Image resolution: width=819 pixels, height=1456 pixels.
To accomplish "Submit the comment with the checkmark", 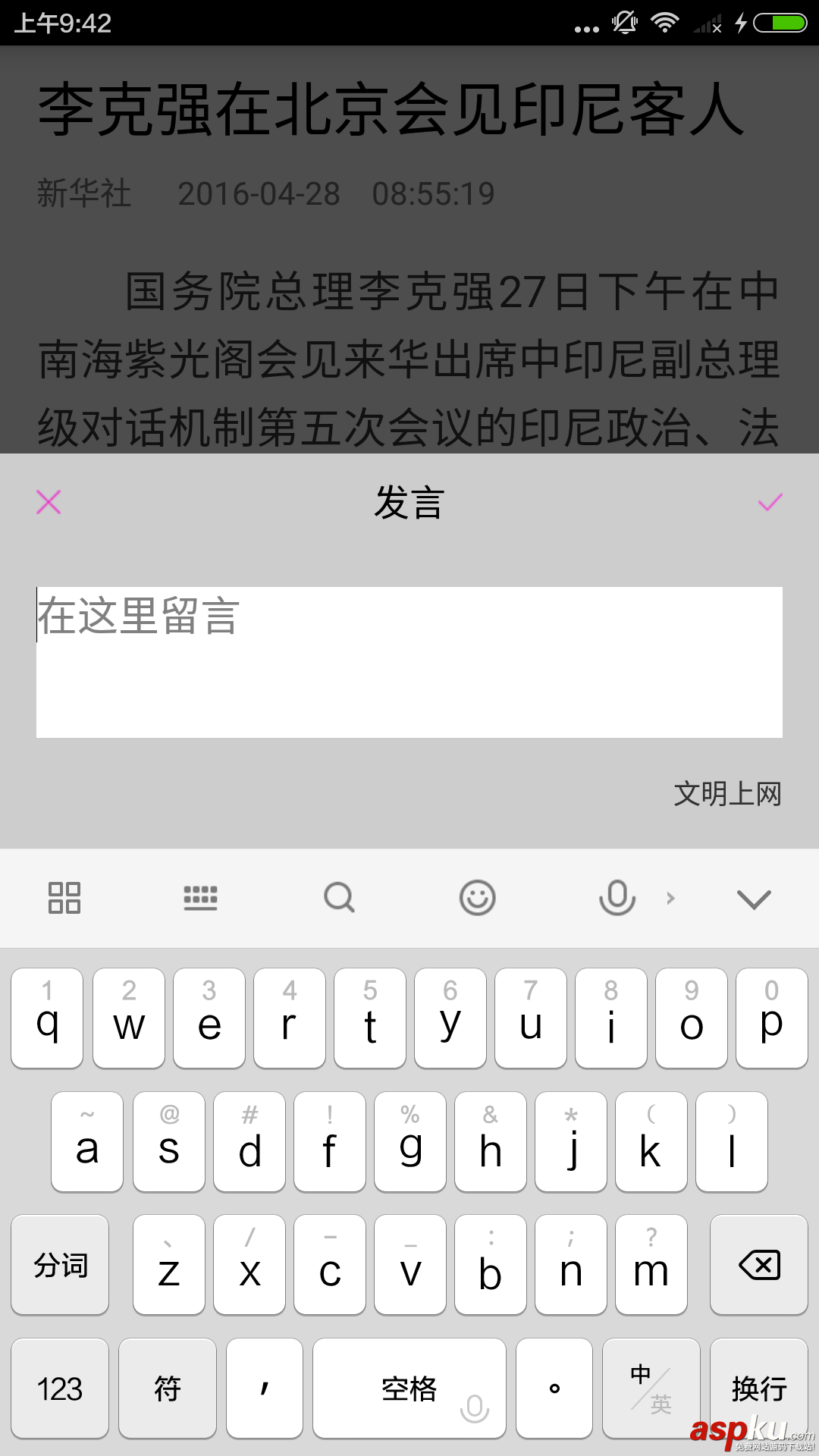I will [x=770, y=502].
